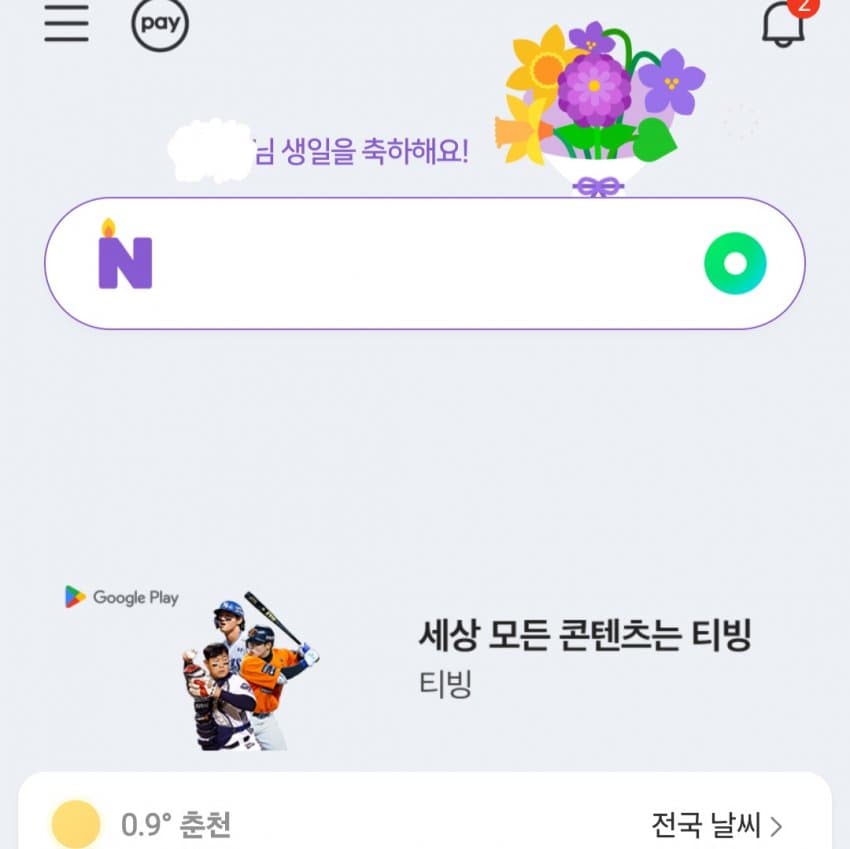Open the hamburger menu
This screenshot has width=850, height=849.
click(x=67, y=24)
